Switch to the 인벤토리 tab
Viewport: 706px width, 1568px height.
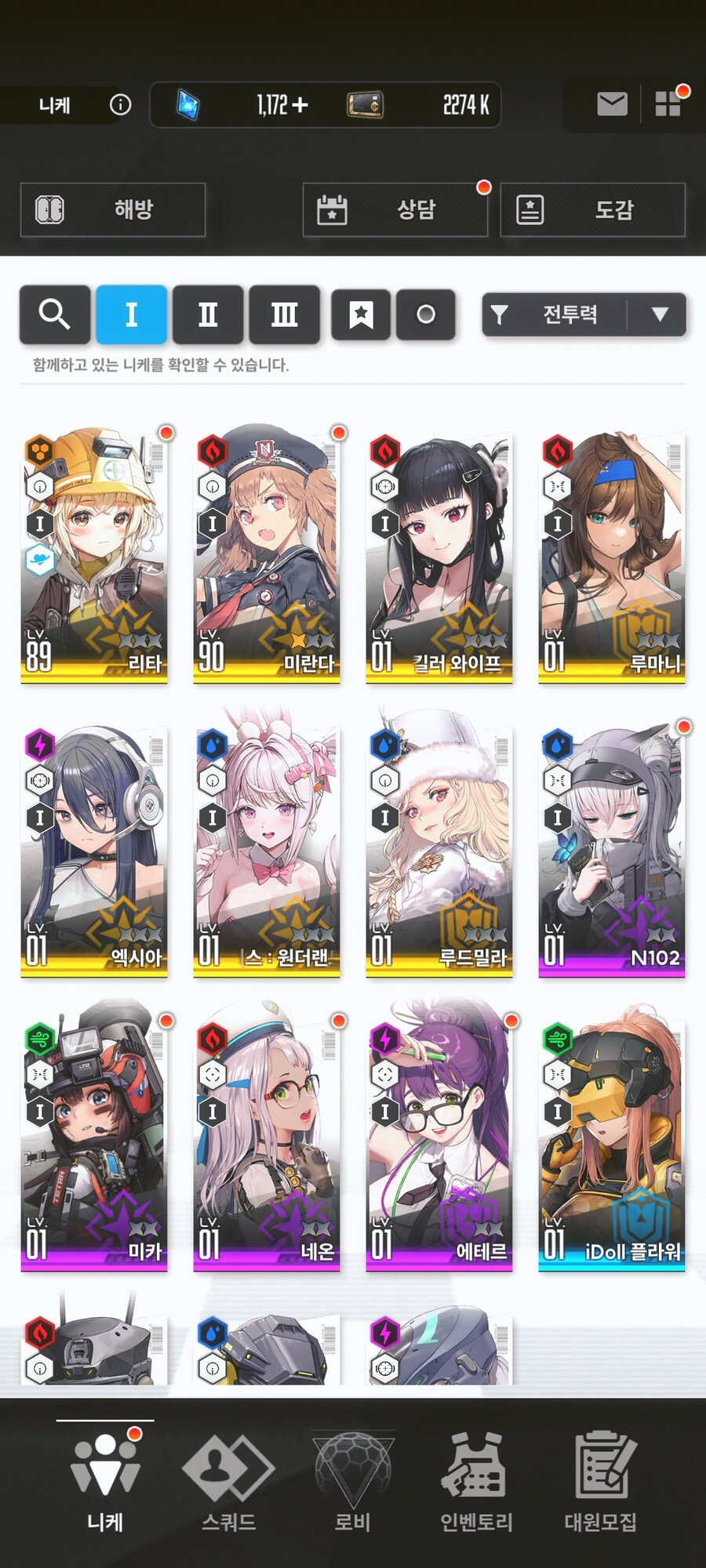point(475,1482)
